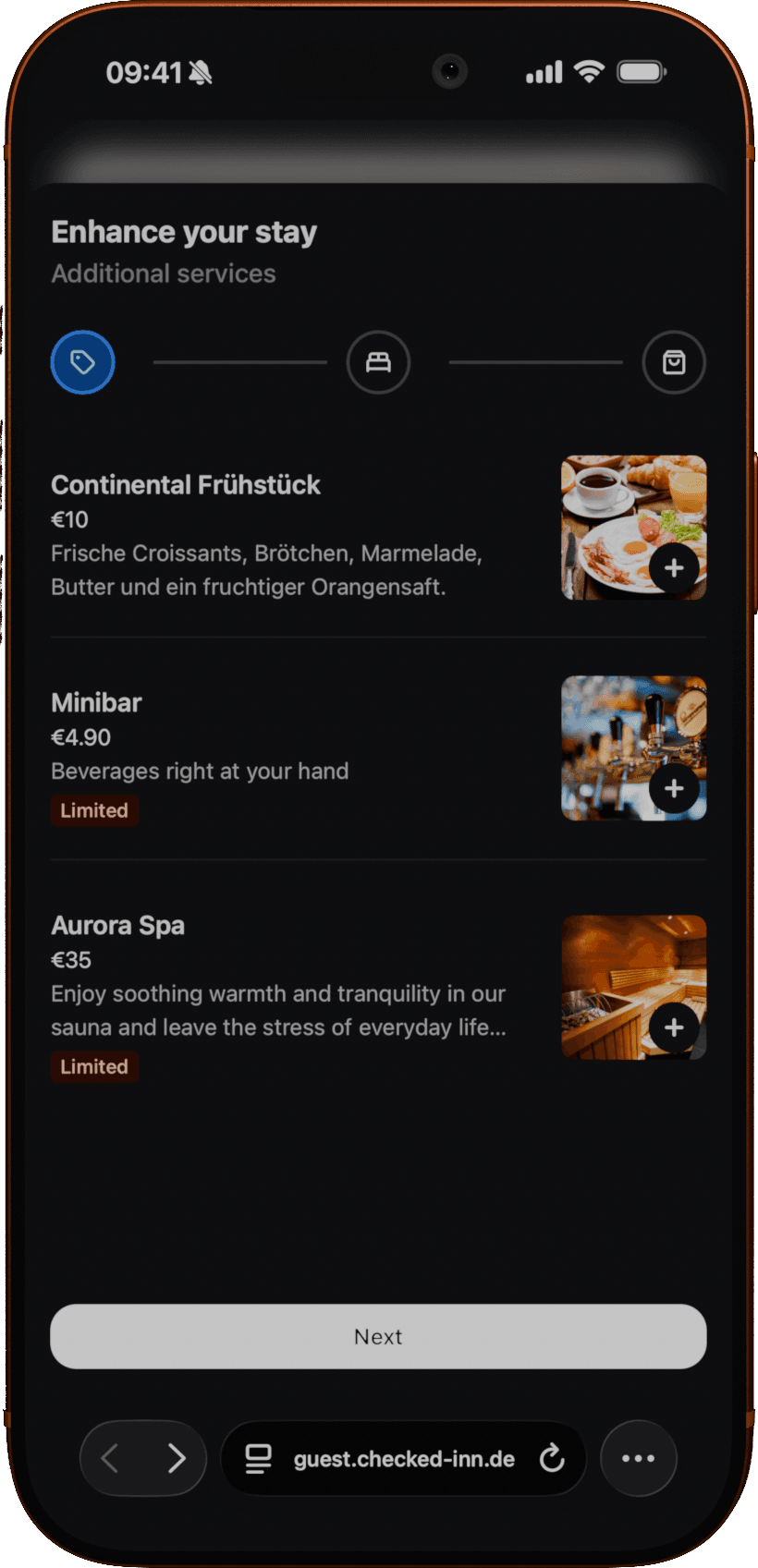
Task: Open the browser more options menu
Action: point(638,1458)
